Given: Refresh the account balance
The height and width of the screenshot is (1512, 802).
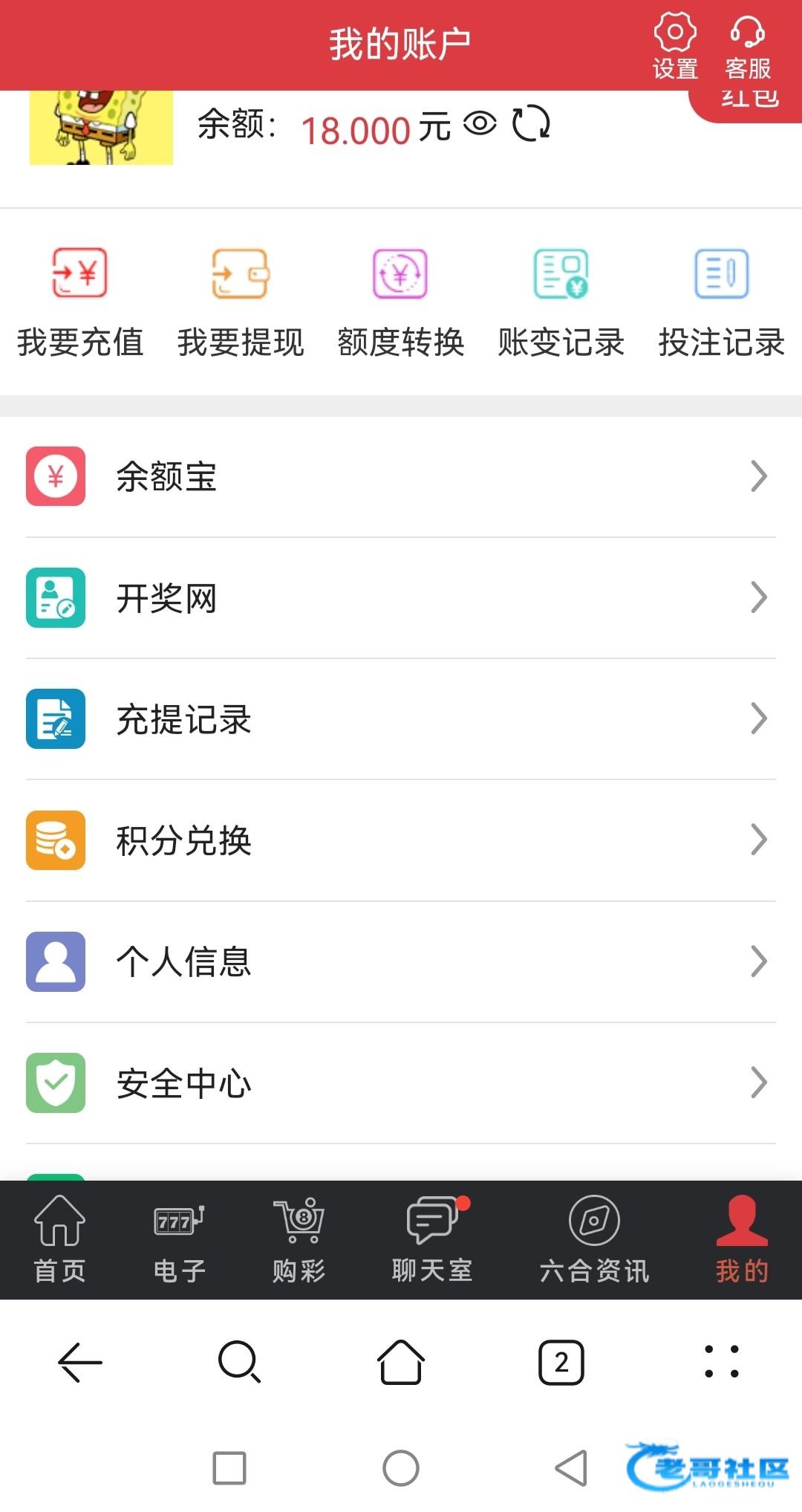Looking at the screenshot, I should coord(531,123).
